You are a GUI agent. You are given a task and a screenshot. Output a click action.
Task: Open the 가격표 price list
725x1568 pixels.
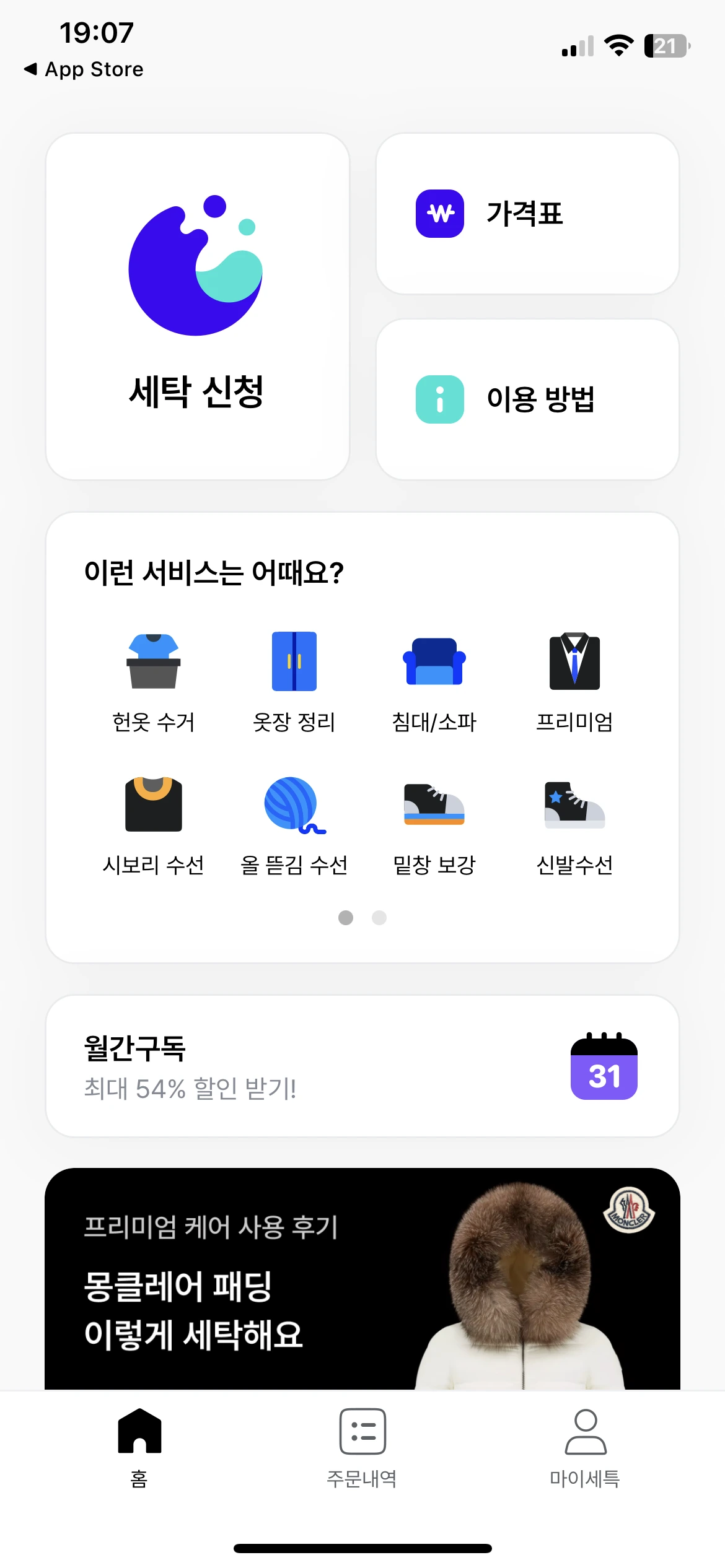[527, 214]
